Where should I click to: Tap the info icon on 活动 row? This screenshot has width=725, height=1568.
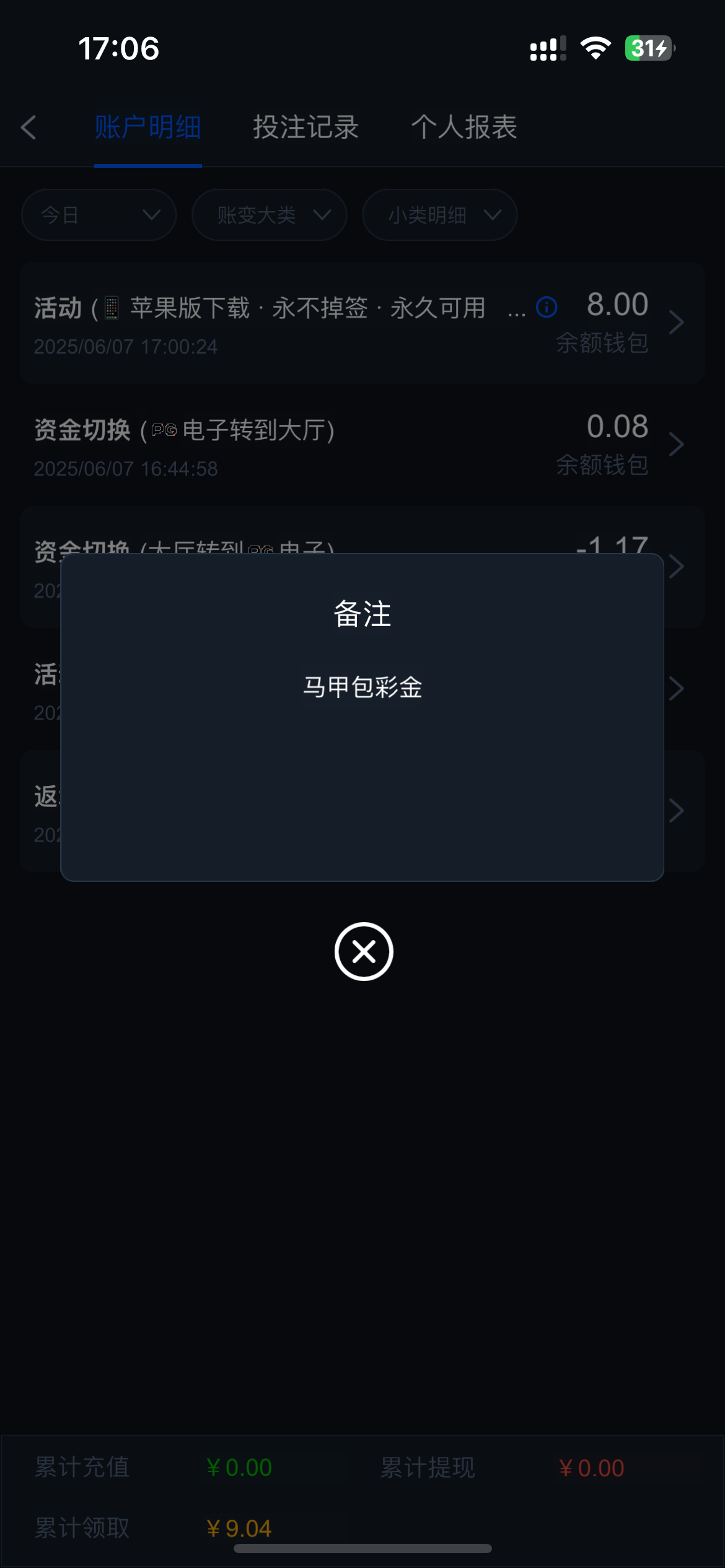547,307
